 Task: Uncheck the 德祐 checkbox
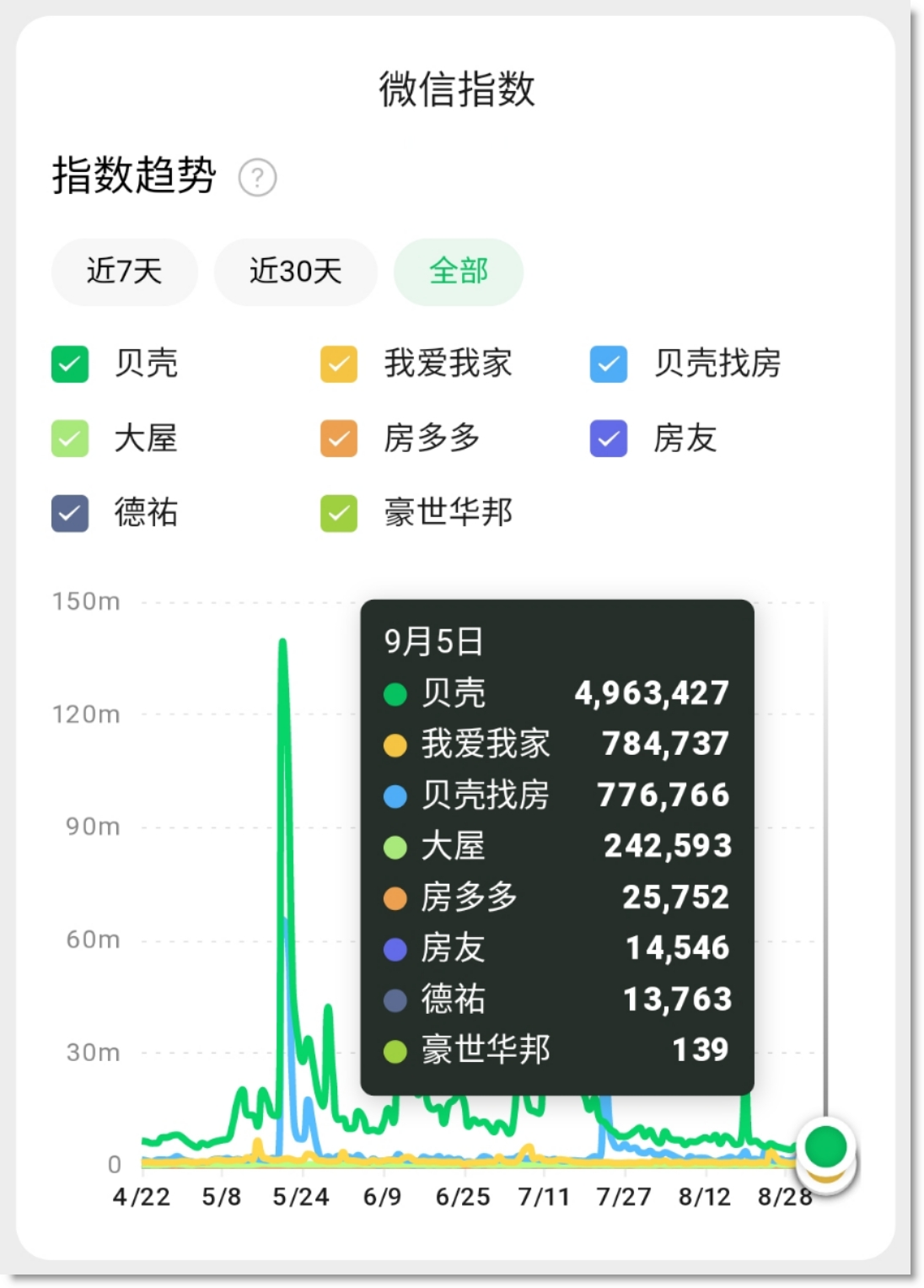[x=70, y=513]
